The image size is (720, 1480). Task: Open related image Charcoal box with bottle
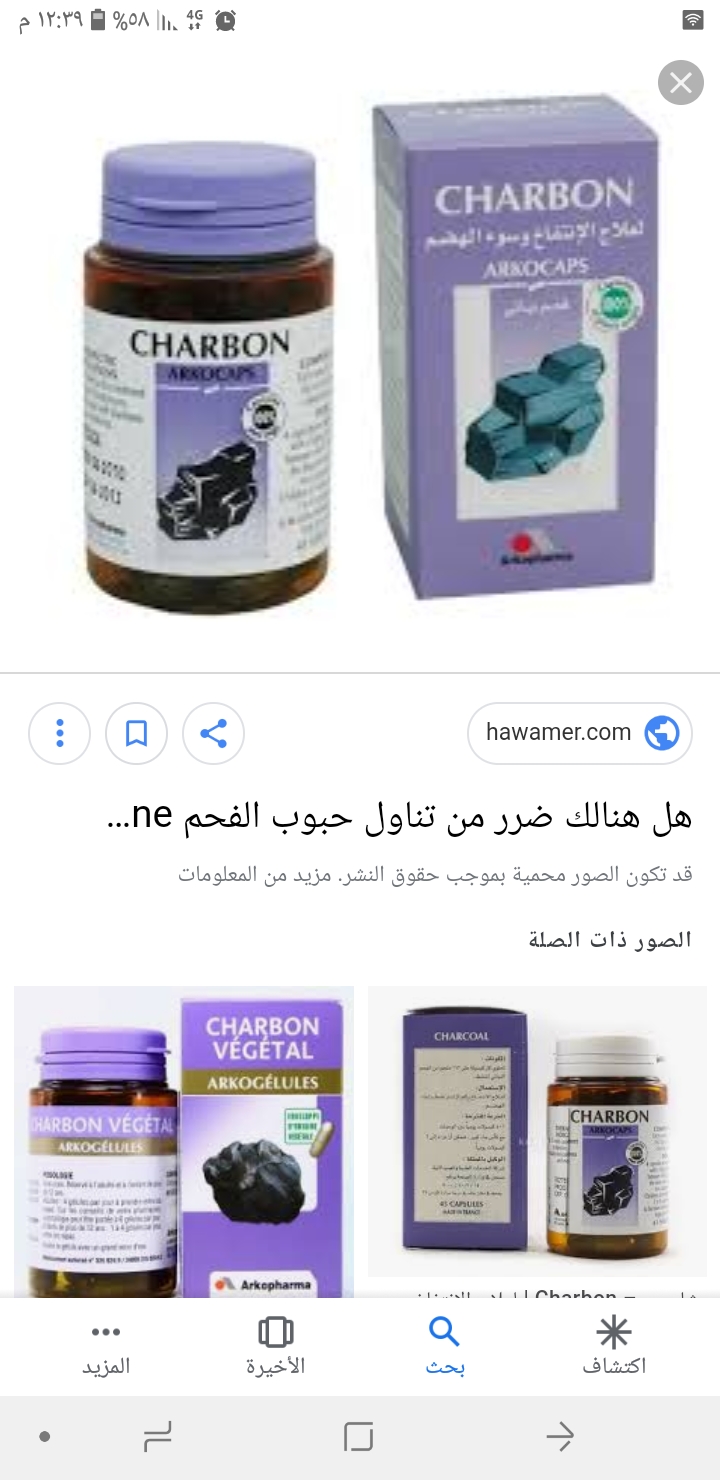click(537, 1130)
